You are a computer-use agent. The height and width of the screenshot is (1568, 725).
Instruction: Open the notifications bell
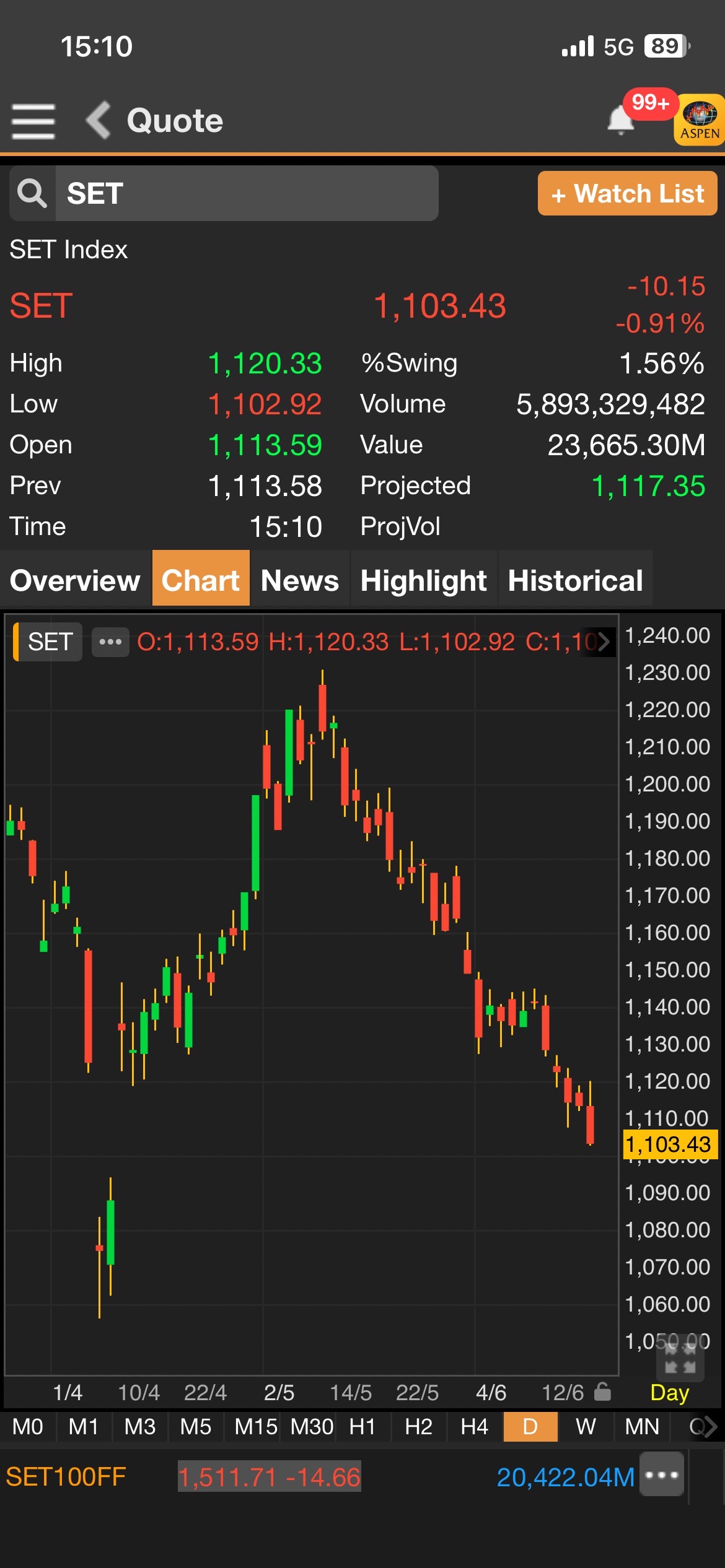(621, 119)
